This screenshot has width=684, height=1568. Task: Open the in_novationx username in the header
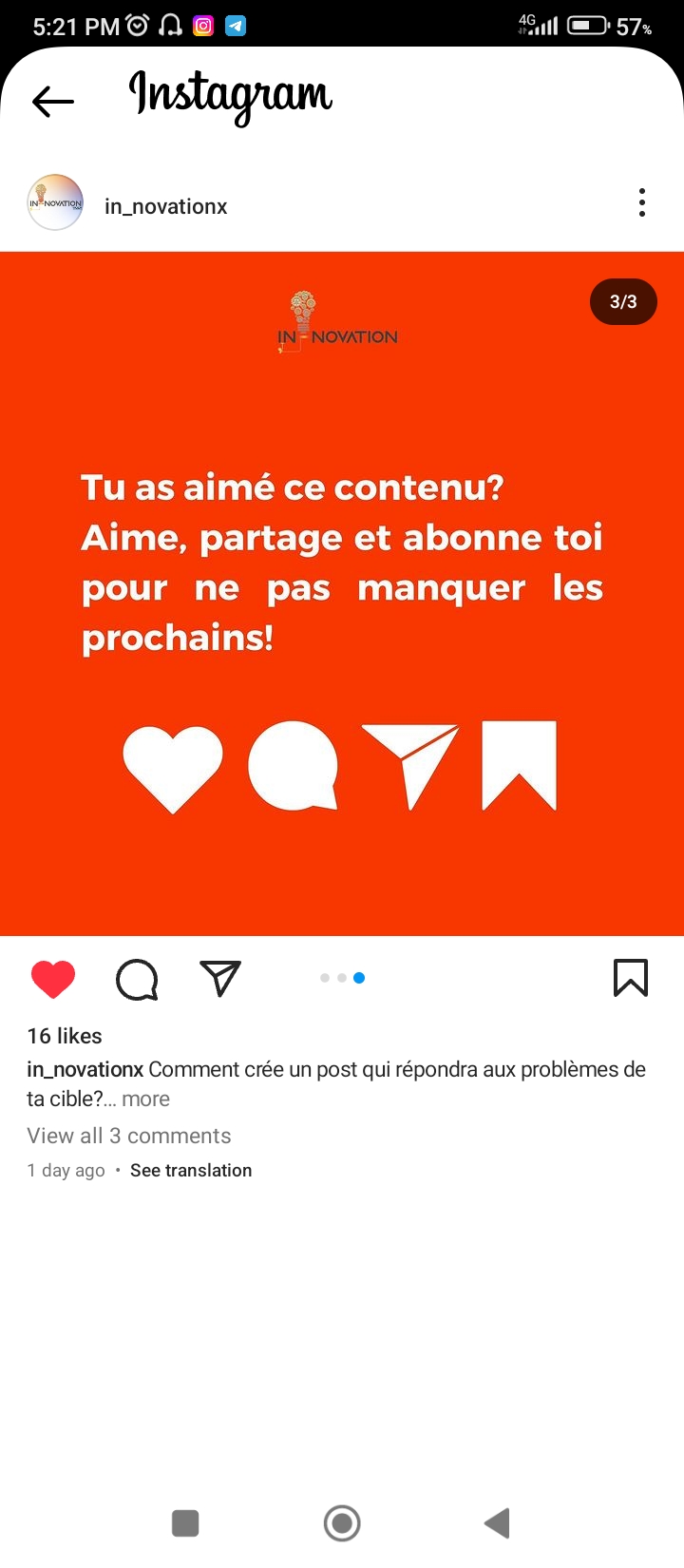click(166, 206)
